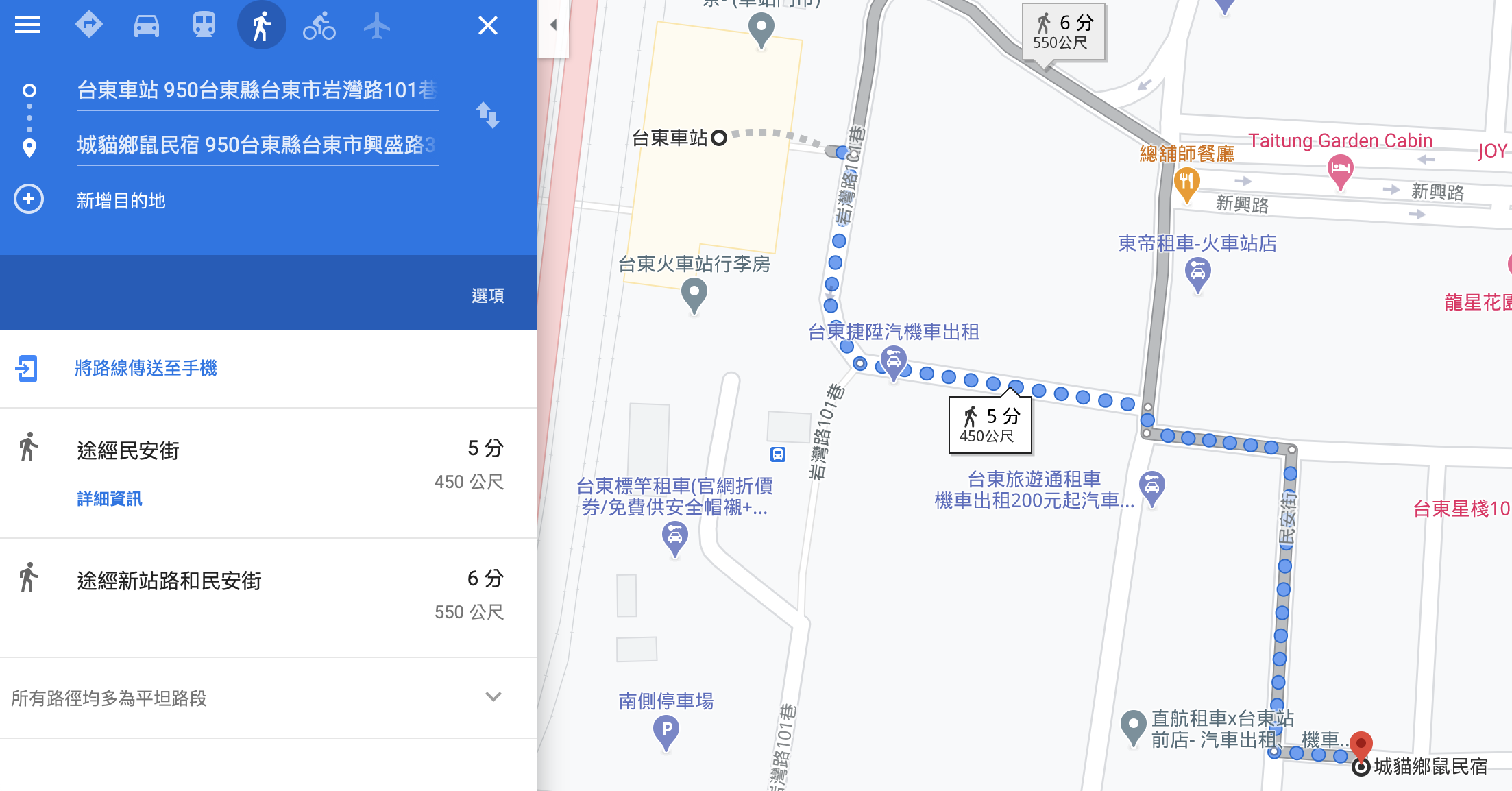1512x791 pixels.
Task: Collapse the side panel arrow
Action: coord(553,25)
